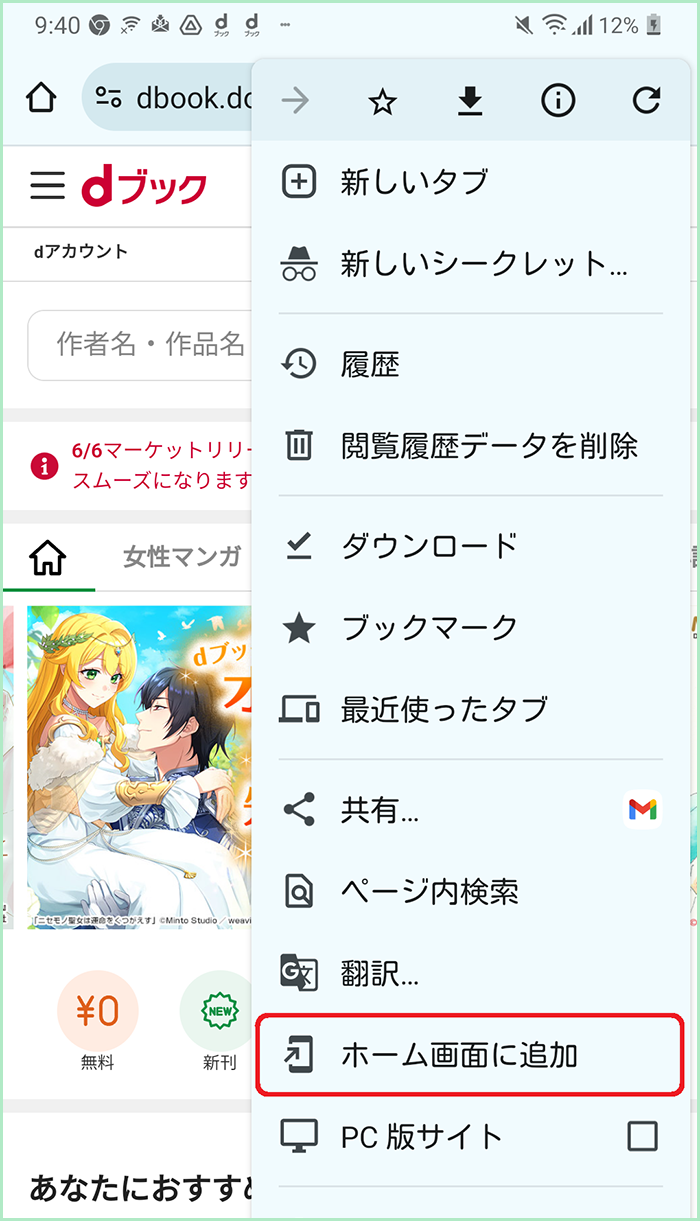Bookmark this page with the star icon

pos(382,101)
